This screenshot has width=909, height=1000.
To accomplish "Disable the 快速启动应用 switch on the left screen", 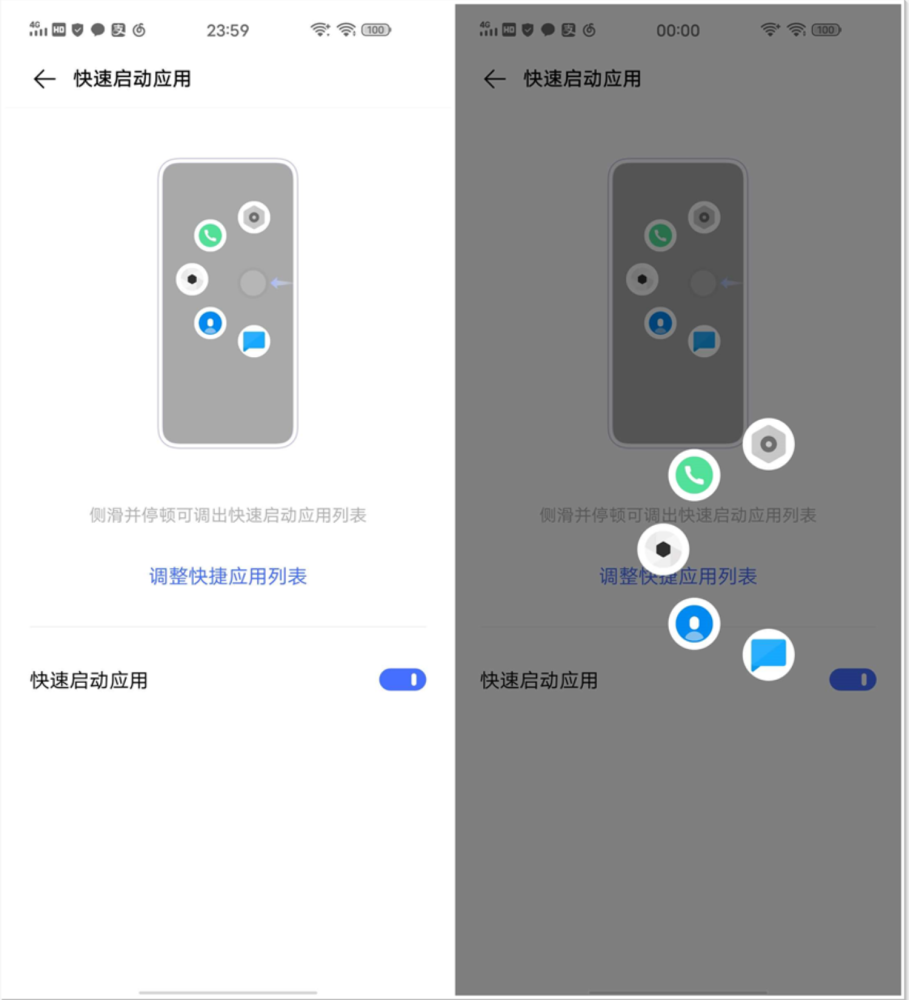I will coord(401,679).
